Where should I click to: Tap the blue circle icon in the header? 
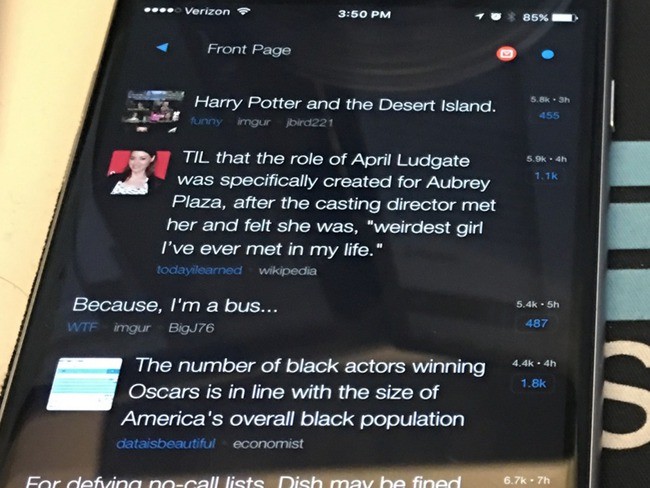[547, 54]
